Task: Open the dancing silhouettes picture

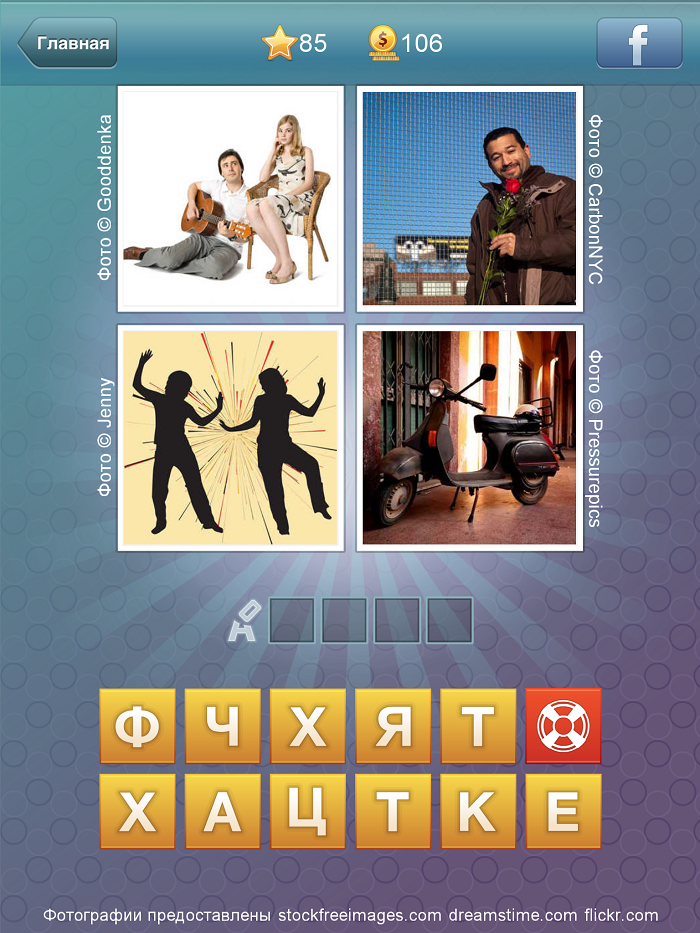Action: 231,438
